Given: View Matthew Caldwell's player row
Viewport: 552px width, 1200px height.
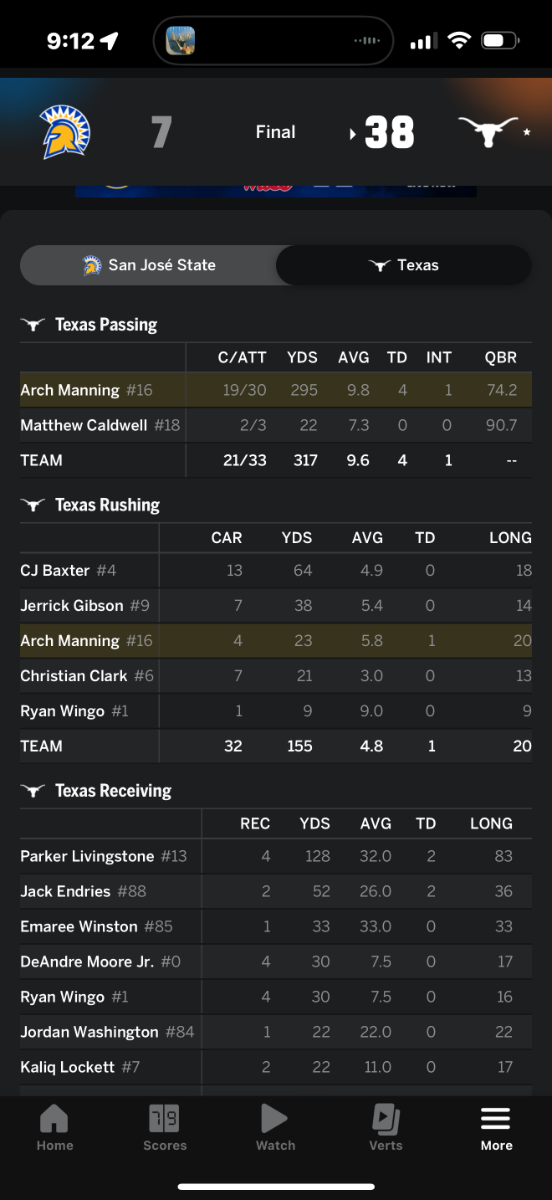Looking at the screenshot, I should [276, 425].
